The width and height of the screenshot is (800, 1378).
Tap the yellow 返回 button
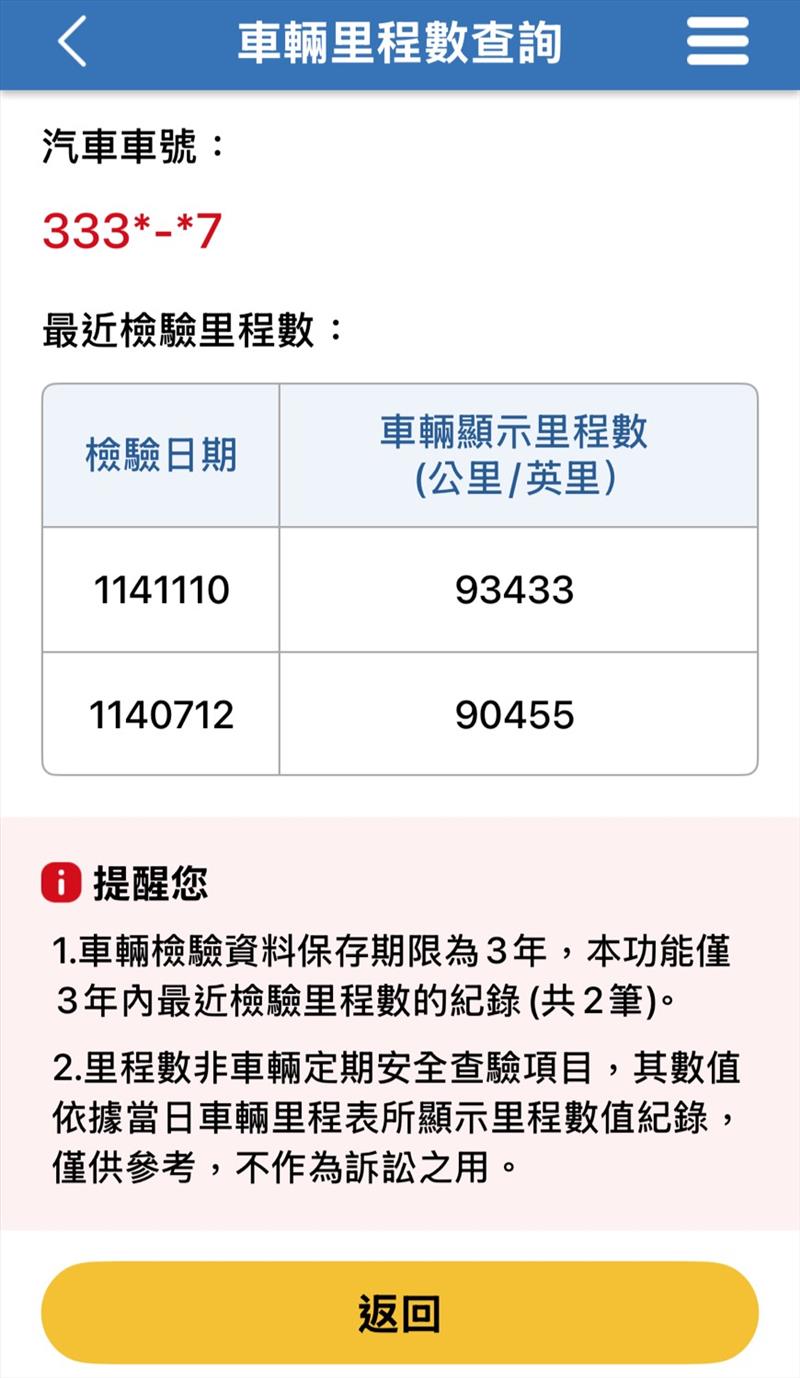coord(400,1312)
